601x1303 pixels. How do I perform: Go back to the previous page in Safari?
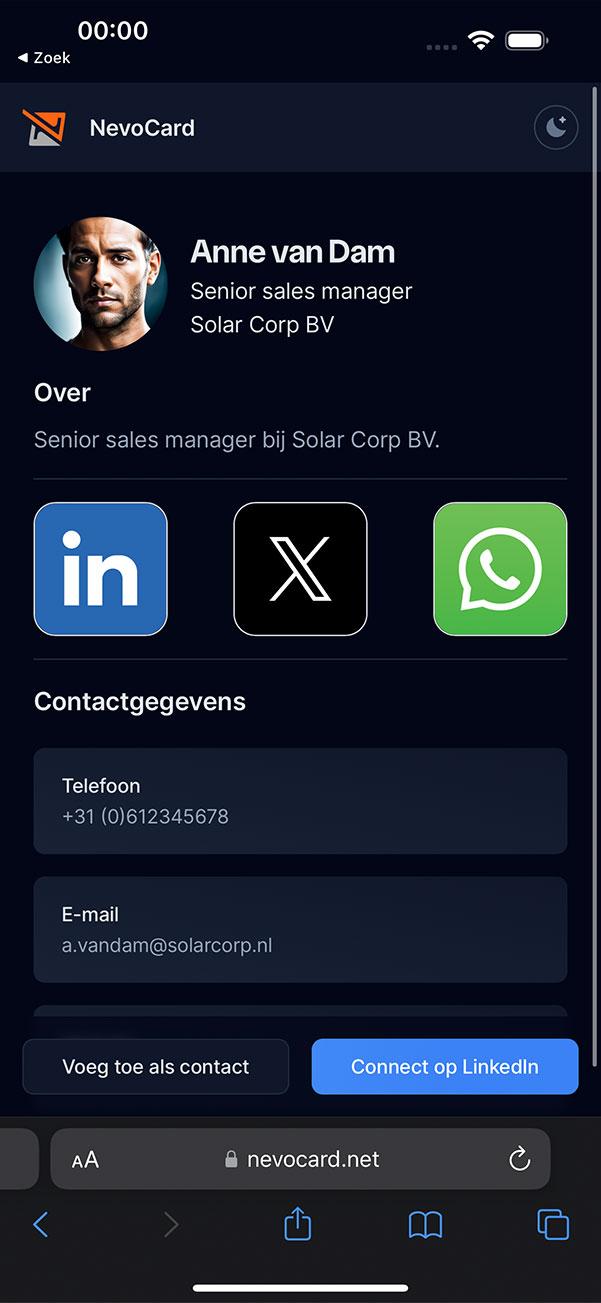point(41,1224)
